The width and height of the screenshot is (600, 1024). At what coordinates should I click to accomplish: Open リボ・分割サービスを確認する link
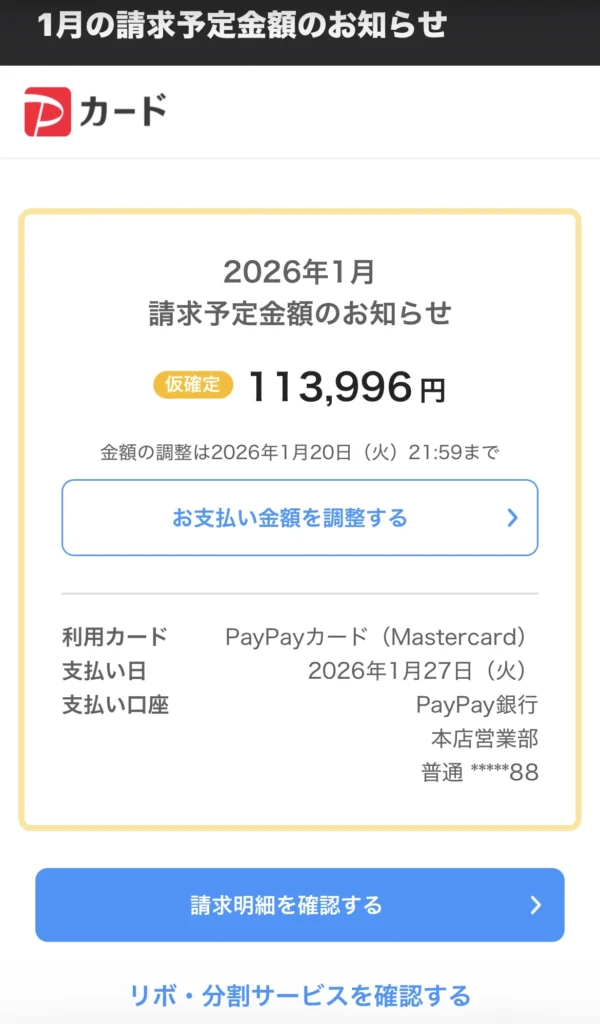(x=299, y=996)
